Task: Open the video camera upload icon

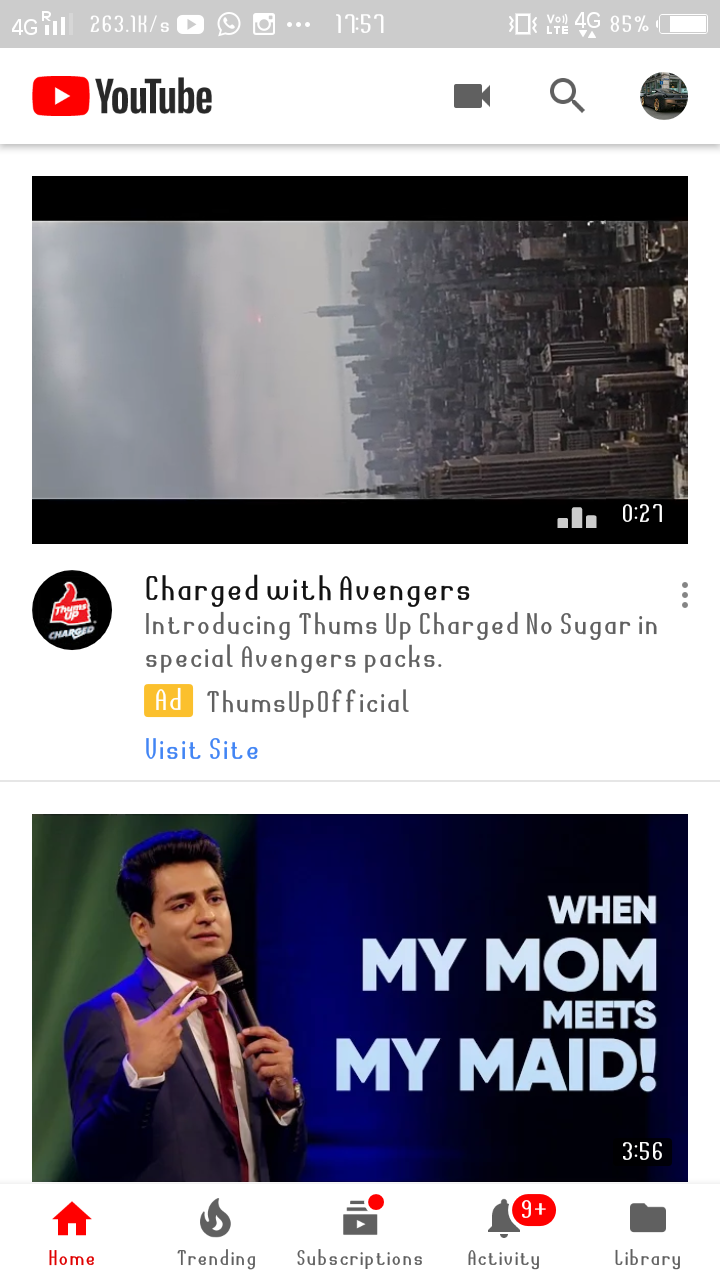Action: tap(472, 96)
